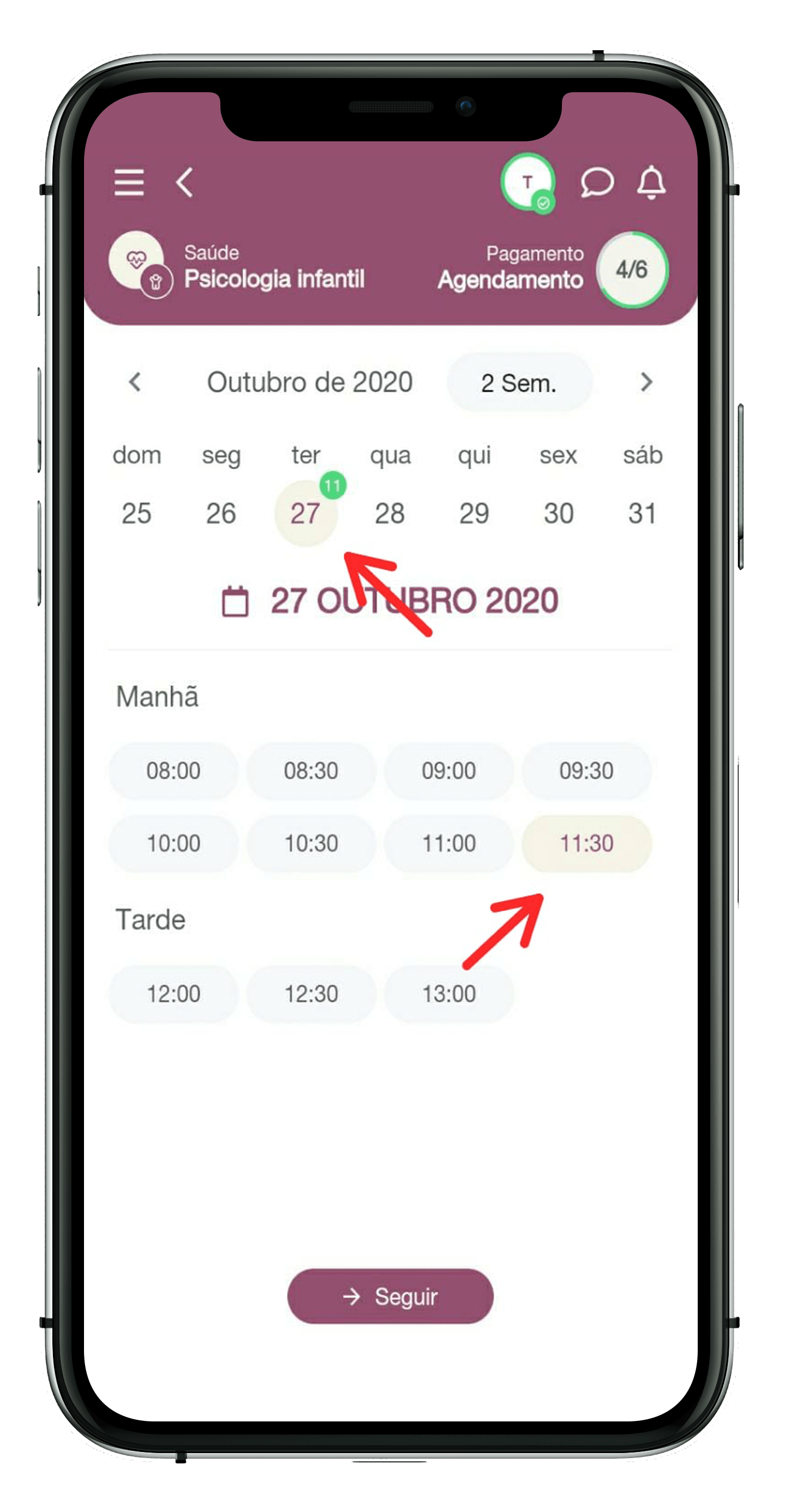Image resolution: width=797 pixels, height=1512 pixels.
Task: Choose the 10:30 time slot
Action: point(311,844)
